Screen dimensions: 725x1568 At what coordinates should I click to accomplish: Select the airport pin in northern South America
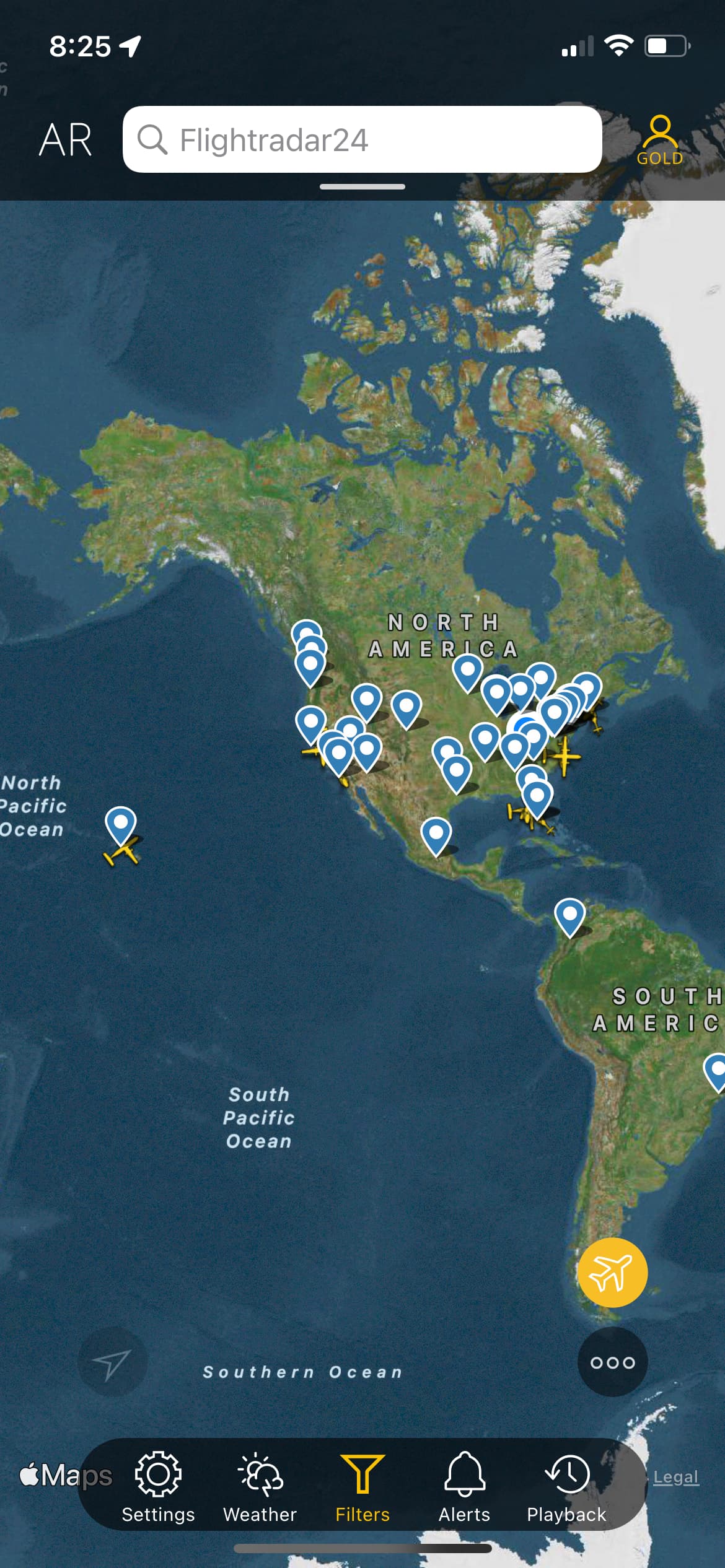point(570,915)
